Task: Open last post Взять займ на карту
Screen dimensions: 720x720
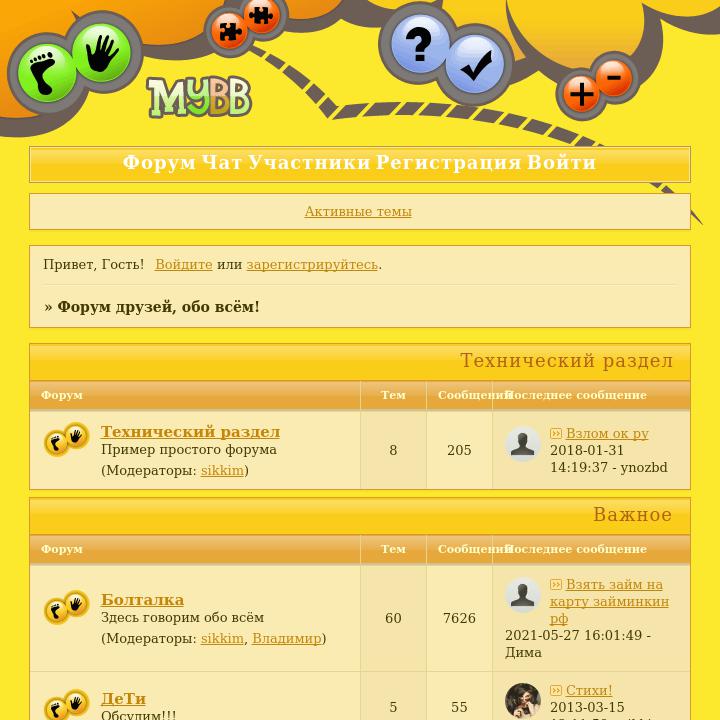Action: click(x=613, y=585)
